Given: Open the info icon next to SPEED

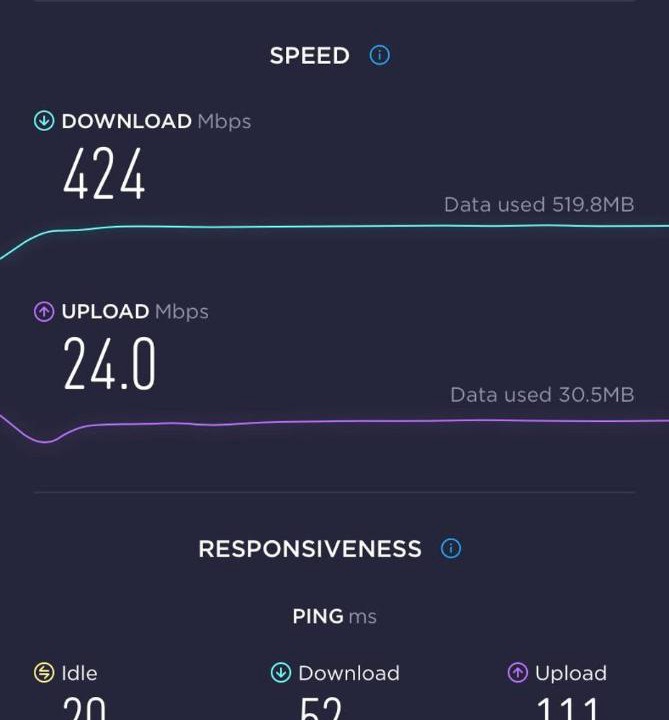Looking at the screenshot, I should [x=380, y=56].
